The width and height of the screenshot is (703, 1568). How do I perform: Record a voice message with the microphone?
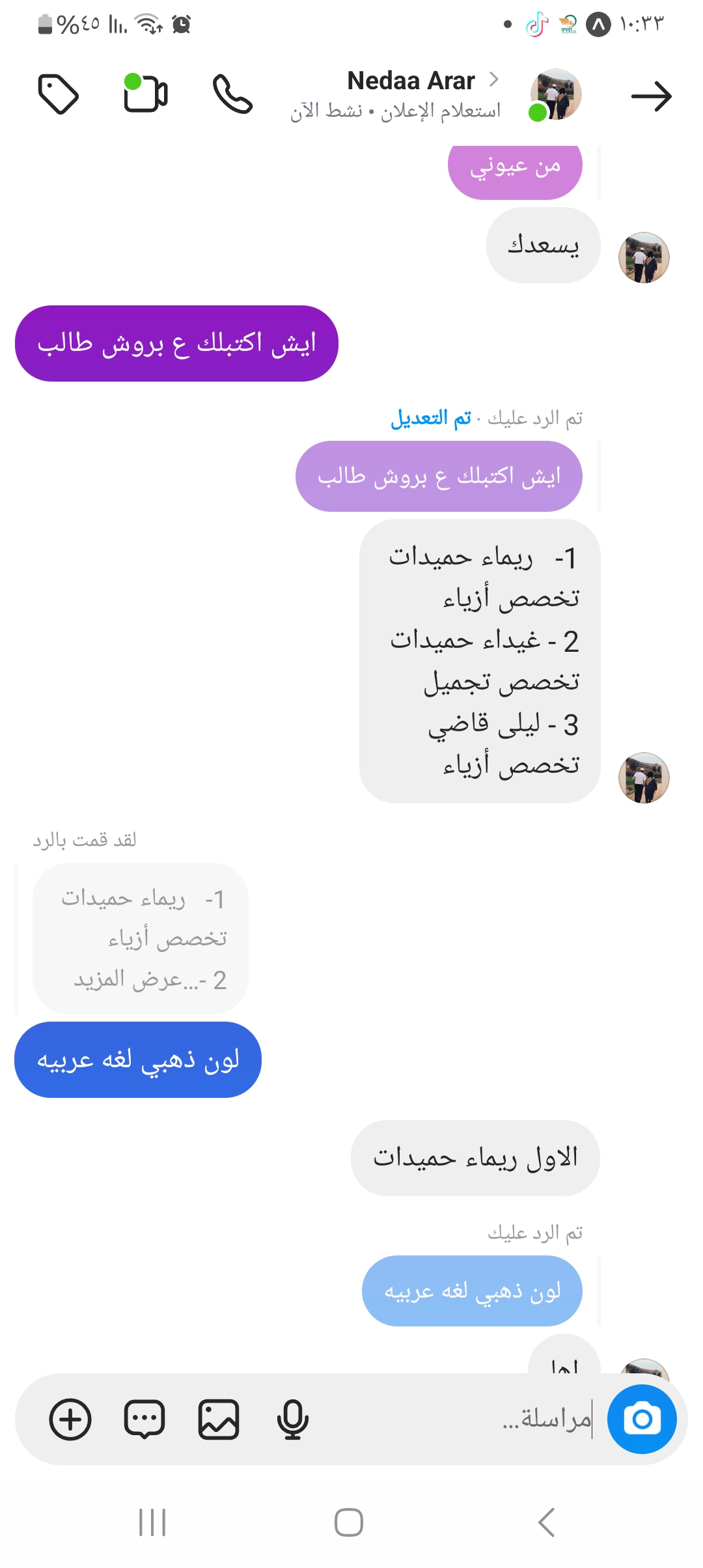[292, 1419]
